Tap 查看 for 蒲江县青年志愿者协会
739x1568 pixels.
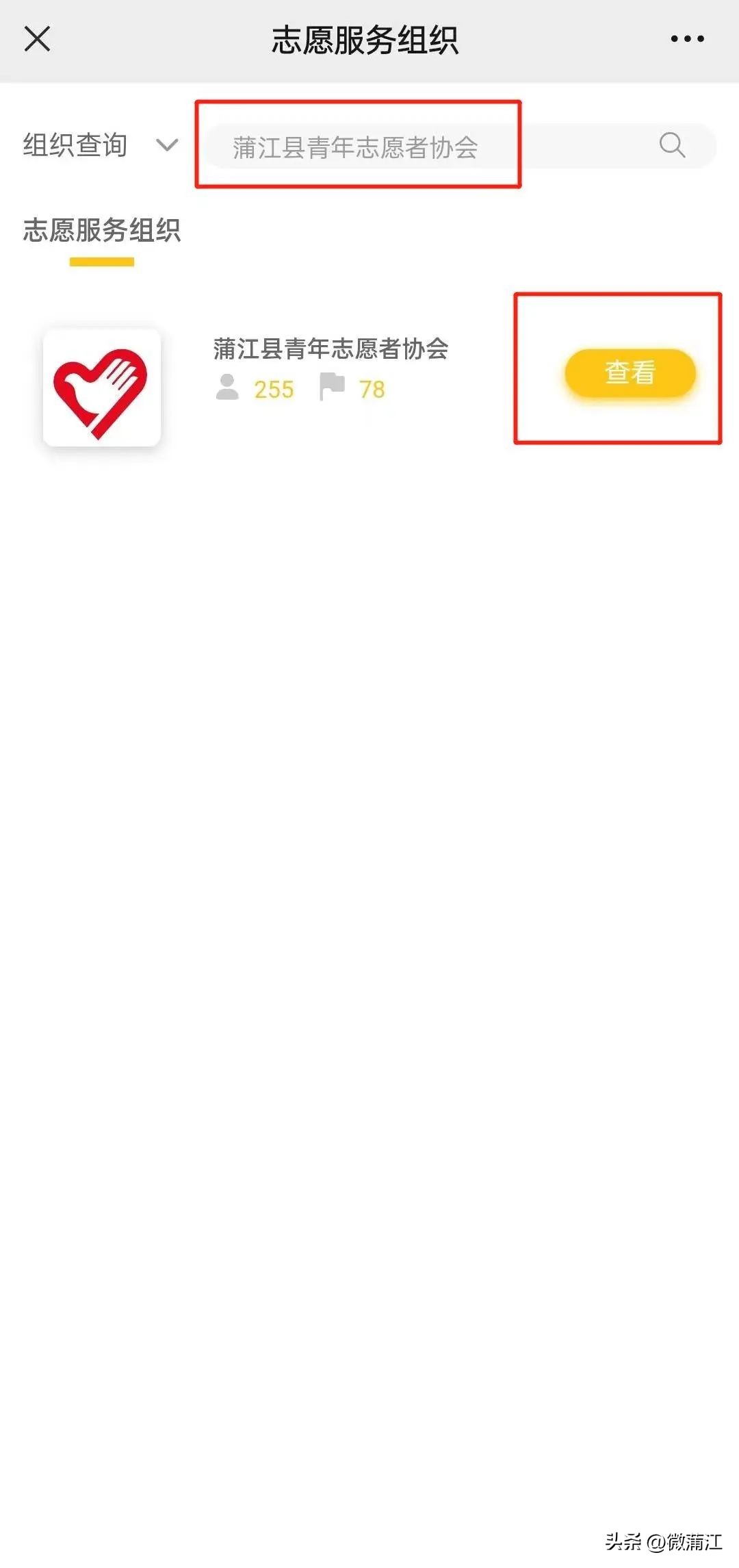coord(630,372)
